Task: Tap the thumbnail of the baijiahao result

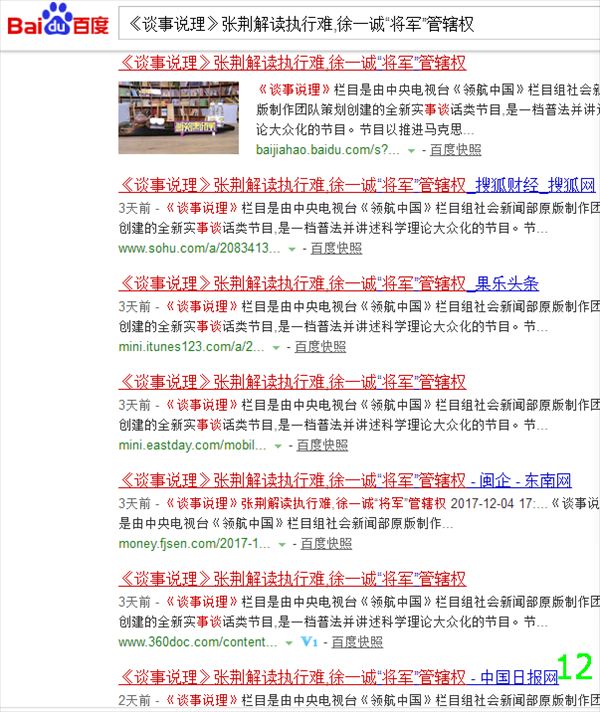Action: pos(178,118)
